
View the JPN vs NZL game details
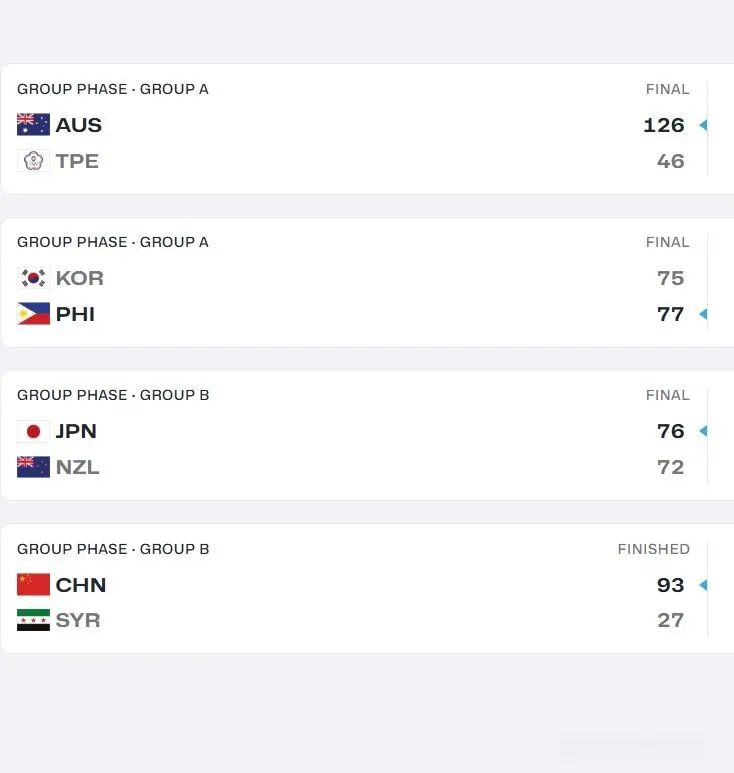point(350,436)
